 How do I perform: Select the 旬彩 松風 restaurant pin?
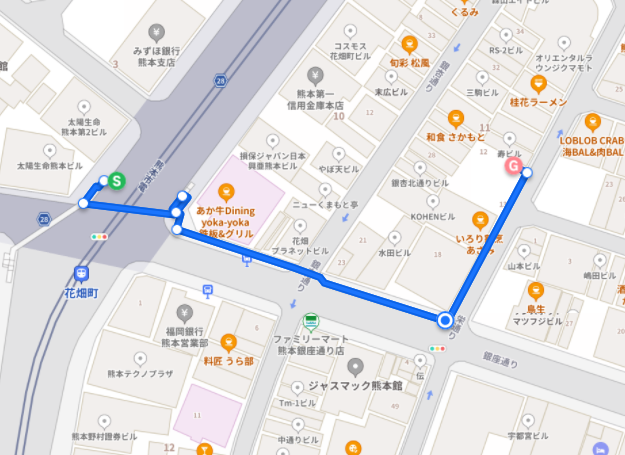pyautogui.click(x=408, y=43)
